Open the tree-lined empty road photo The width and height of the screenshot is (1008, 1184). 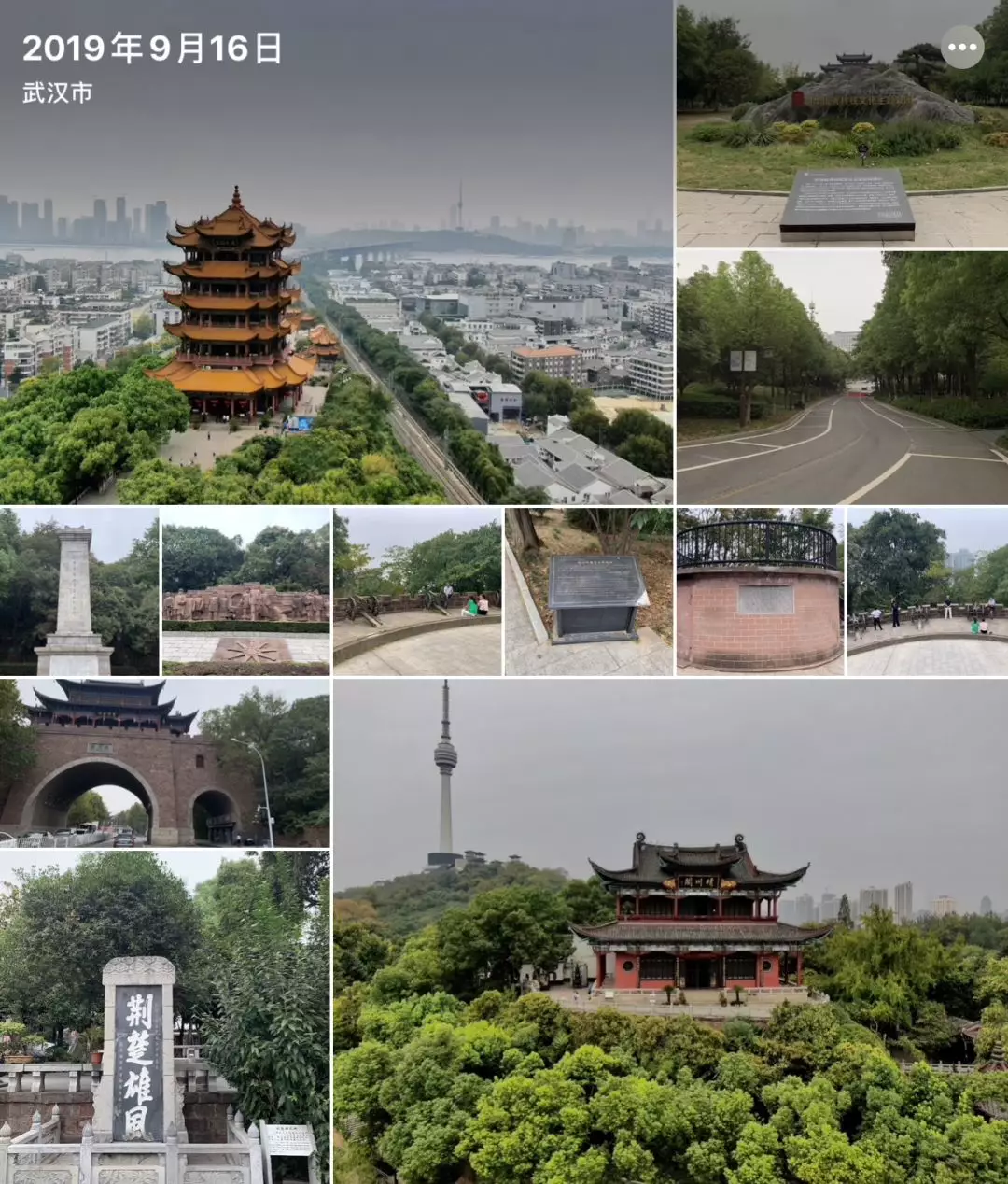click(x=842, y=377)
